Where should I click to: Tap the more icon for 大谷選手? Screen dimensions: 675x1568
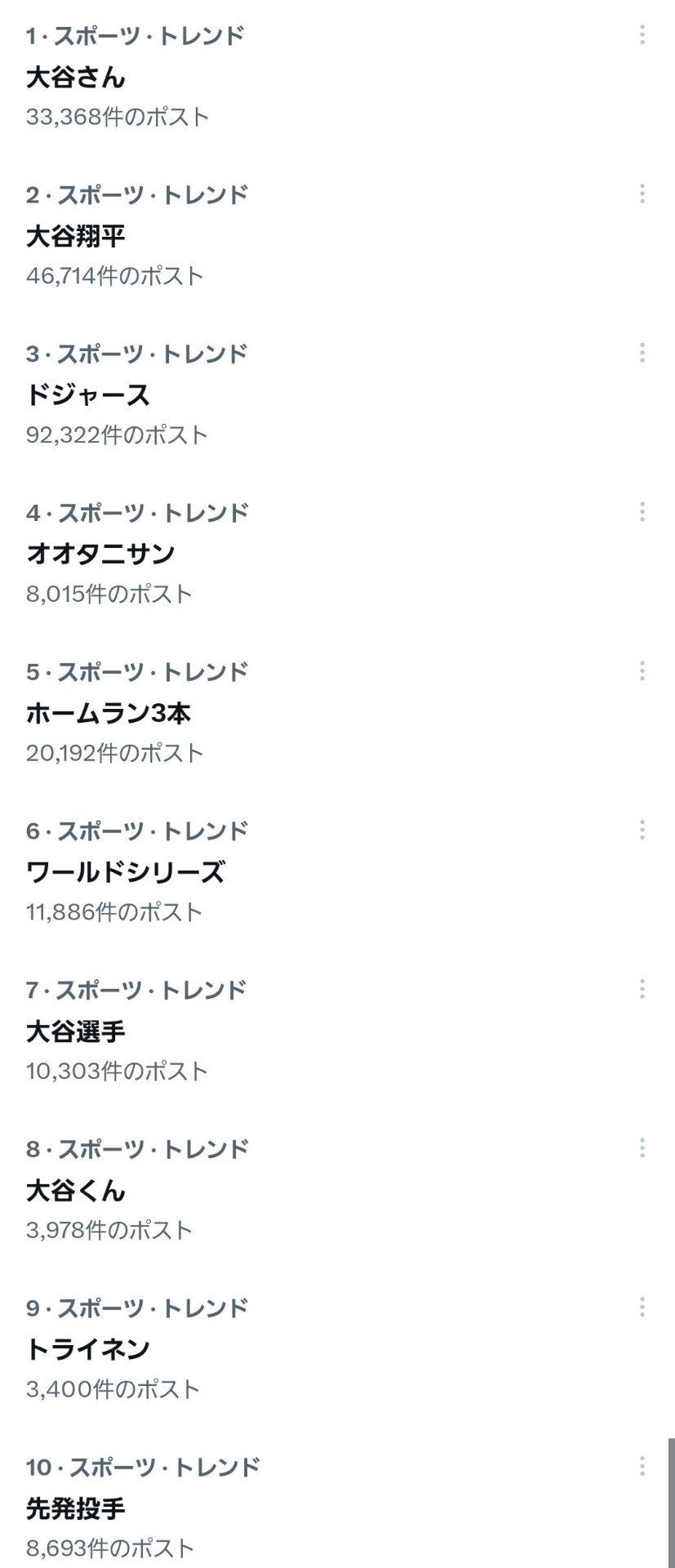642,990
